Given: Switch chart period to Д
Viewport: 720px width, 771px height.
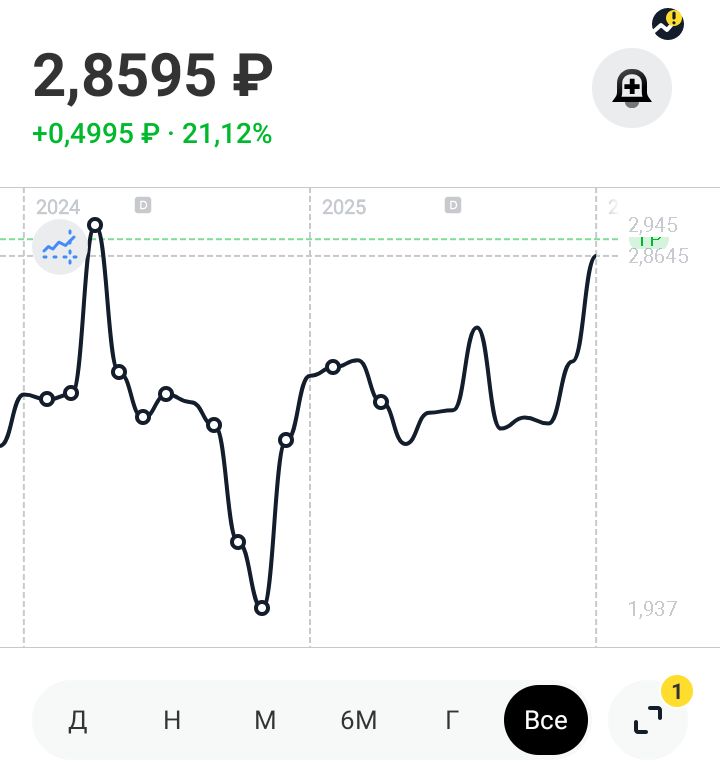Looking at the screenshot, I should coord(78,720).
